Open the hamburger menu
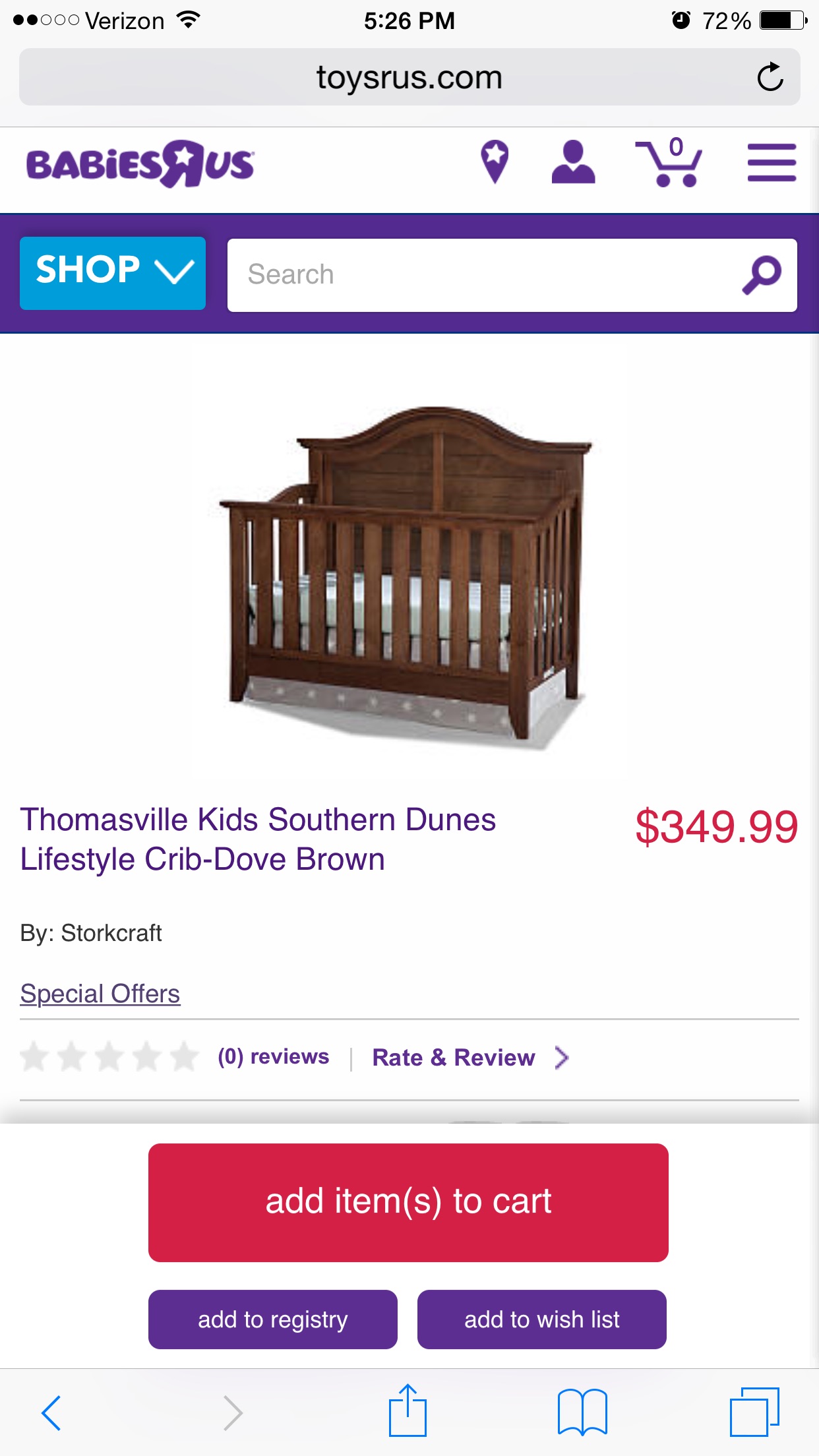 pos(772,163)
